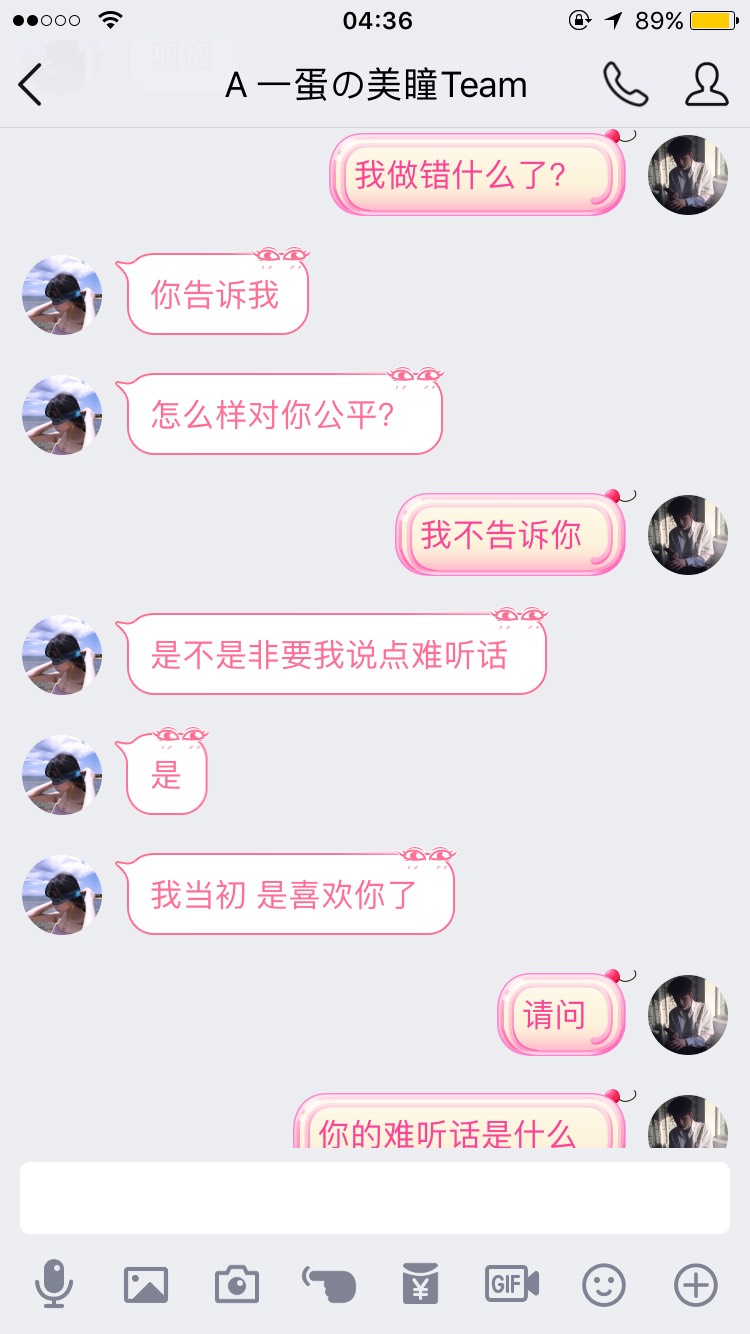Open the red packet yen icon
The height and width of the screenshot is (1334, 750).
click(421, 1284)
